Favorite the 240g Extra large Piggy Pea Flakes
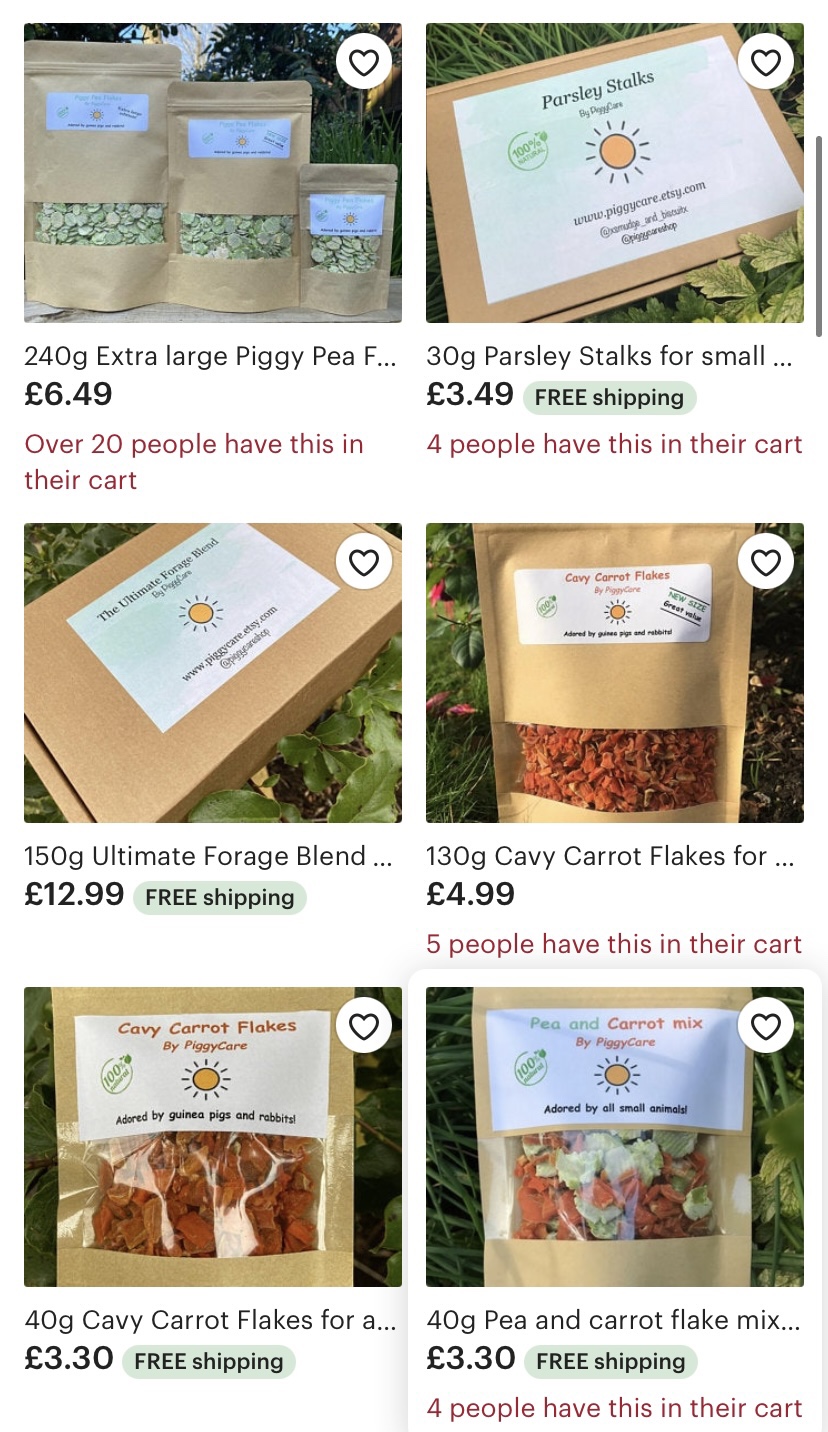 click(x=364, y=63)
